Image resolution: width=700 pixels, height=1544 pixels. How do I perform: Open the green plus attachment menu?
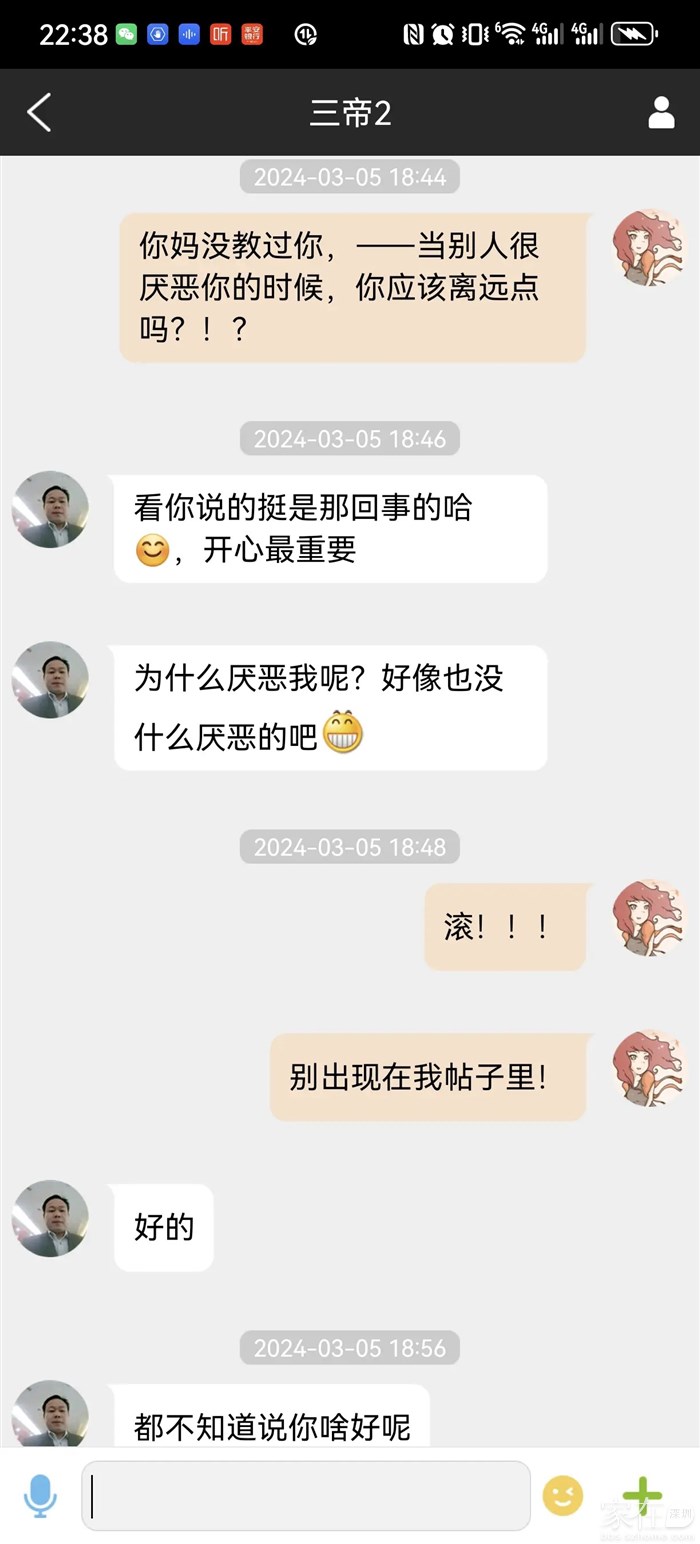641,1496
